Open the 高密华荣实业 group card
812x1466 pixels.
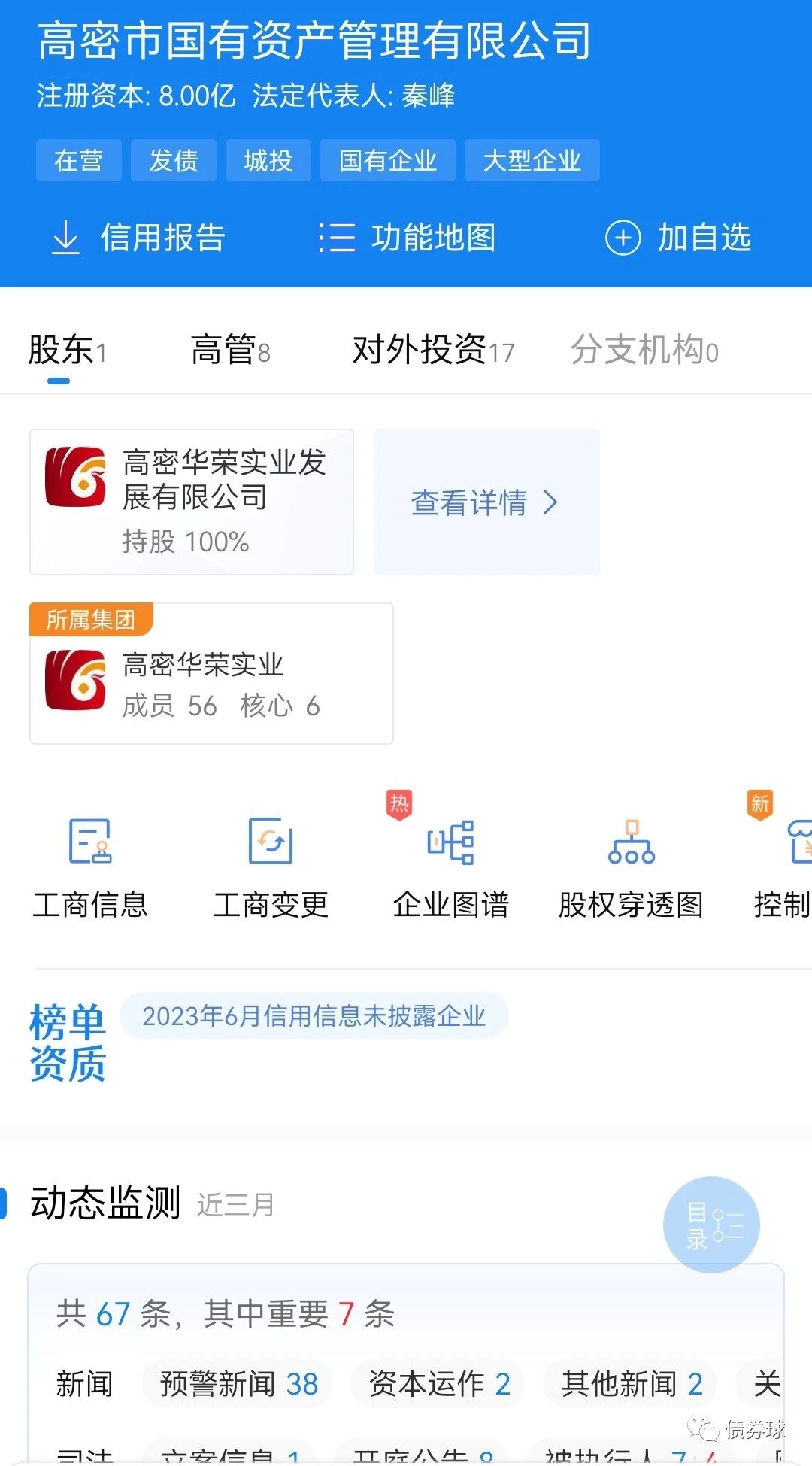[211, 673]
